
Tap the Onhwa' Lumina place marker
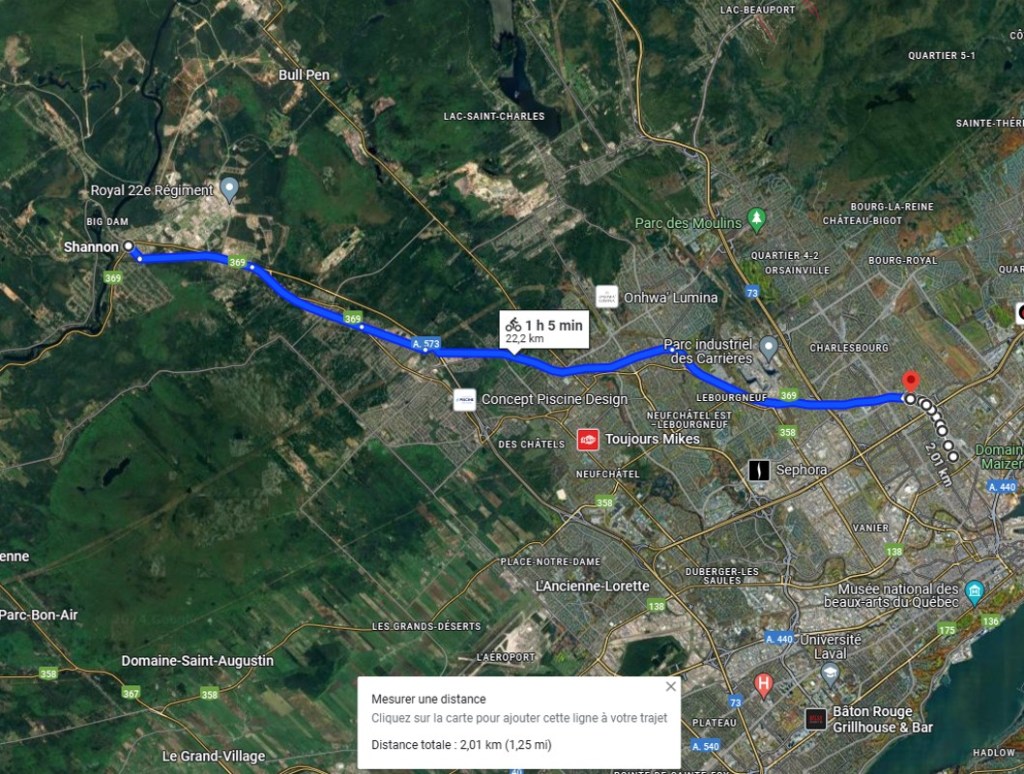[x=607, y=297]
